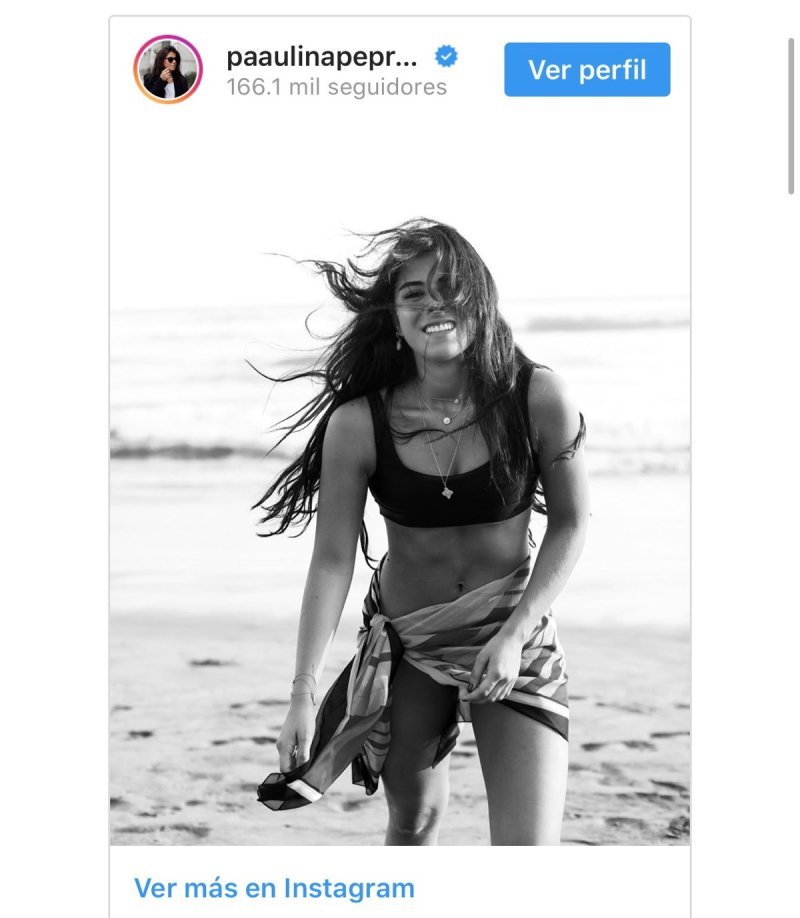Tap the paaulinapepr... username
Image resolution: width=800 pixels, height=918 pixels.
pos(325,57)
